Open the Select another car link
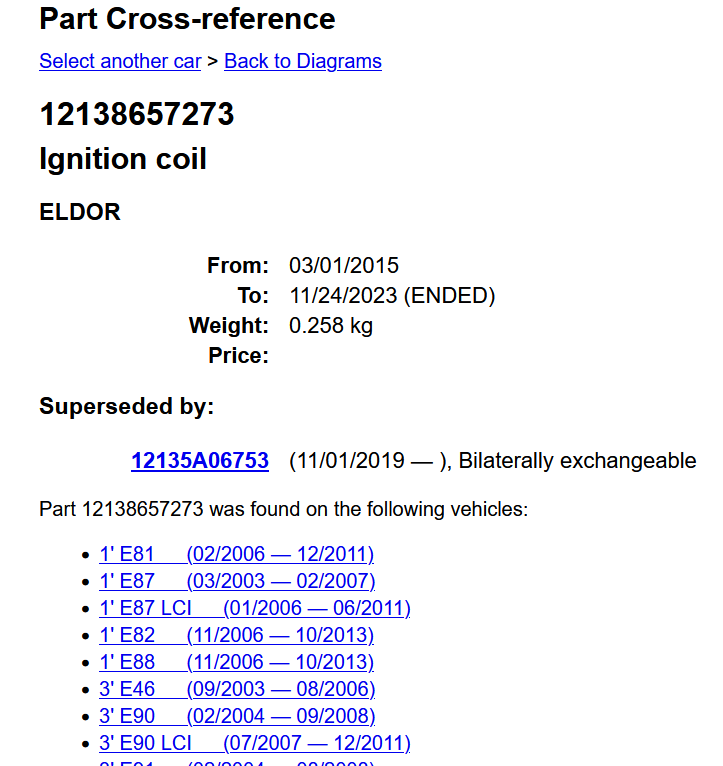Image resolution: width=723 pixels, height=766 pixels. click(120, 61)
